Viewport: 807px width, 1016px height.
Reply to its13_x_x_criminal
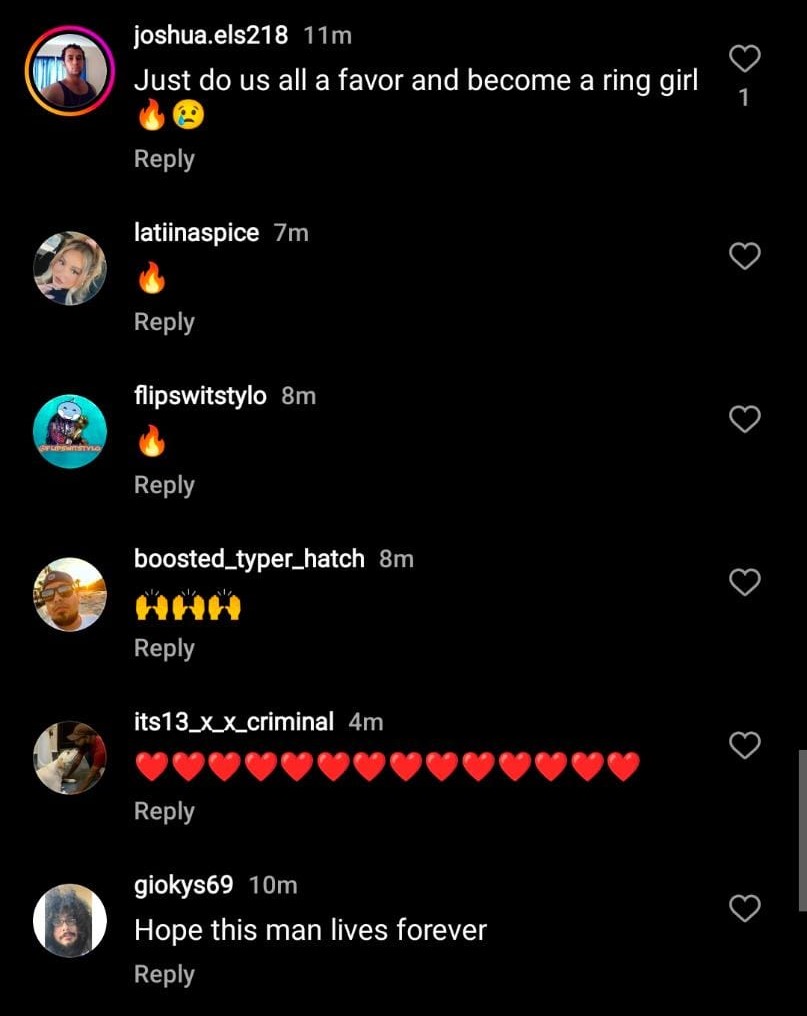pos(164,811)
